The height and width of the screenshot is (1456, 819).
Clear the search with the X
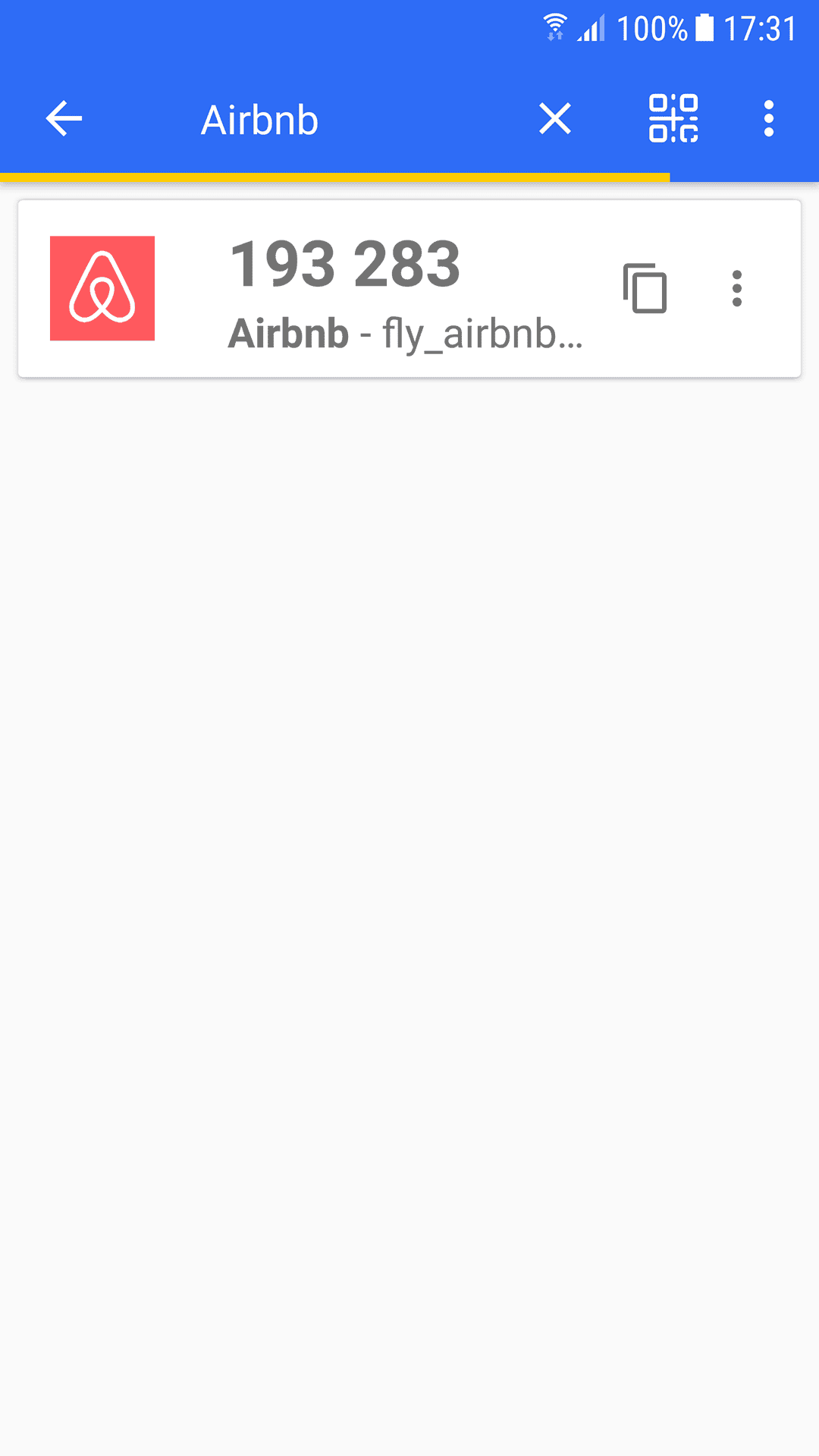(554, 118)
